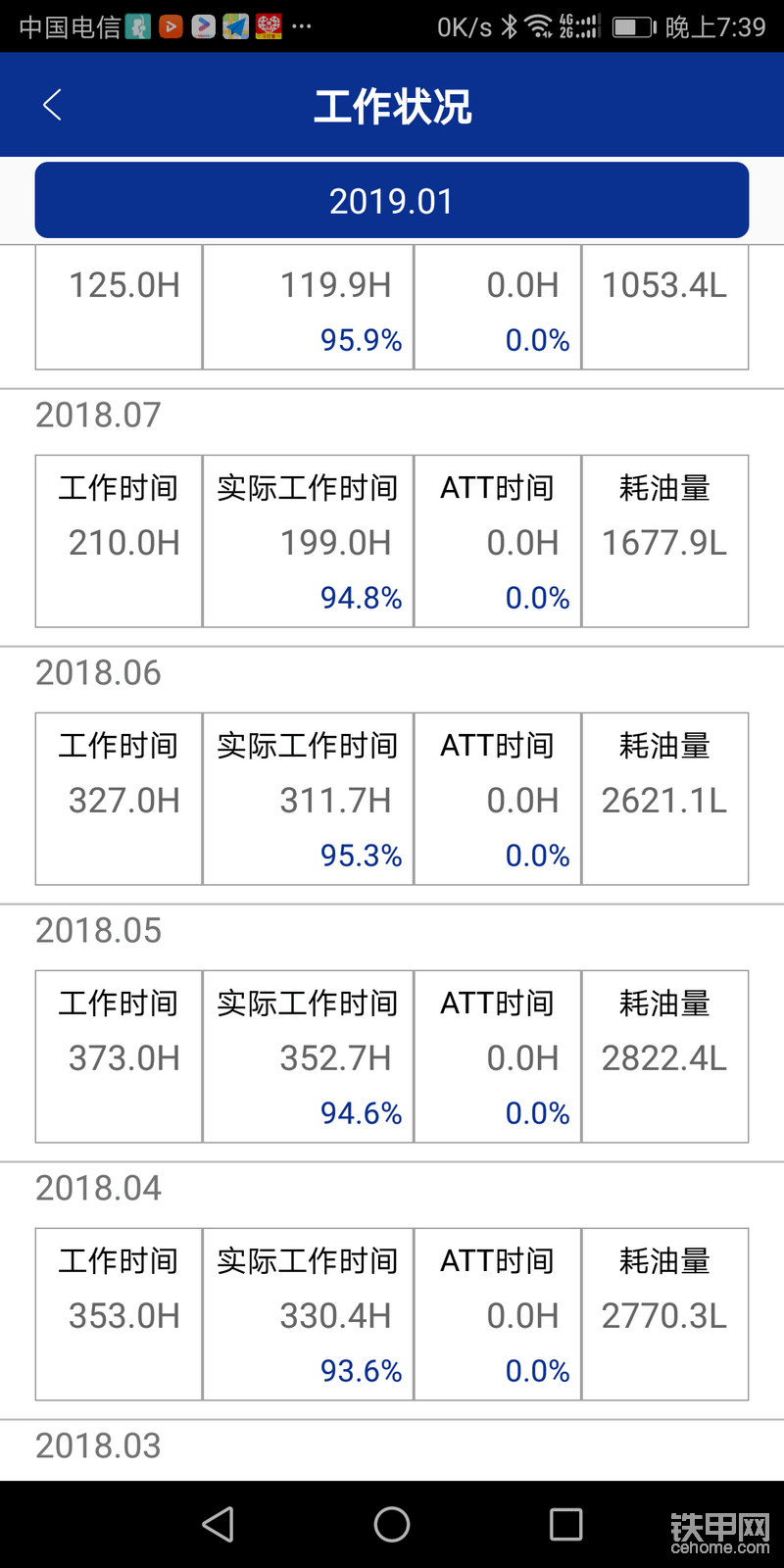
Task: Tap the system back button
Action: tap(218, 1524)
